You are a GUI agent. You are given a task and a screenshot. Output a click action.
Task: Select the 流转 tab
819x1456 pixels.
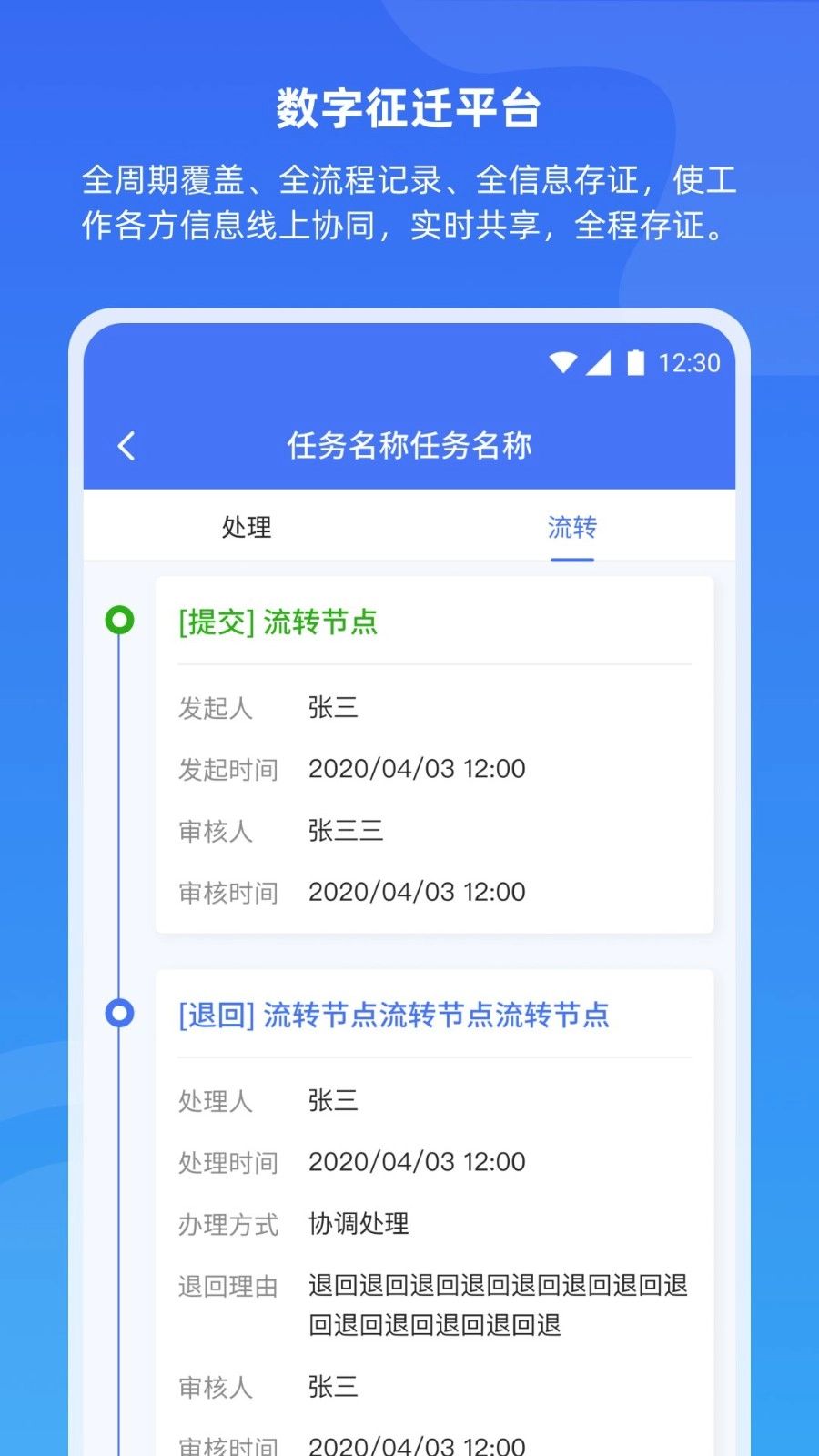[571, 526]
